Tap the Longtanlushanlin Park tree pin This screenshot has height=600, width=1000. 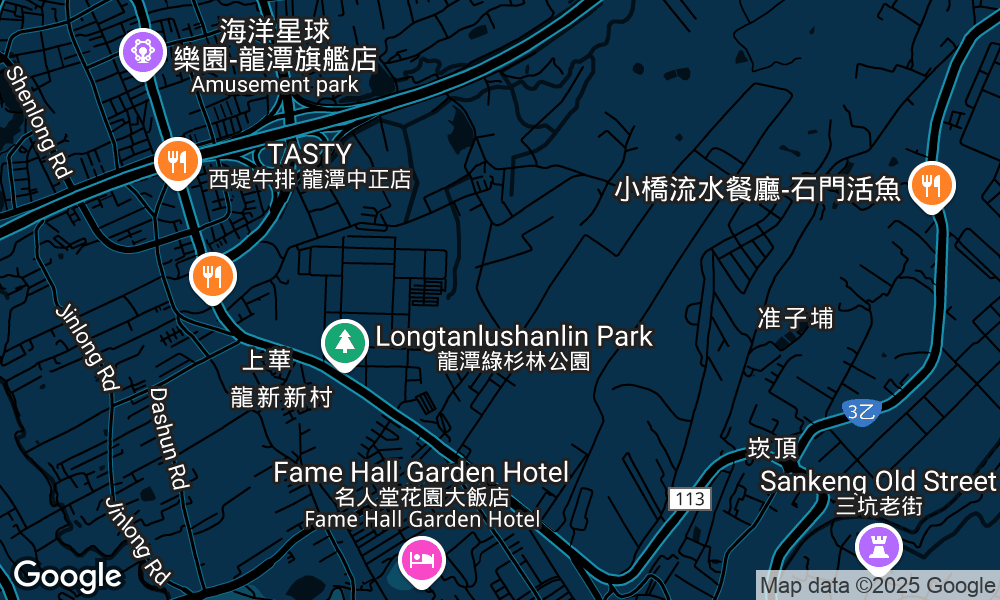(345, 342)
